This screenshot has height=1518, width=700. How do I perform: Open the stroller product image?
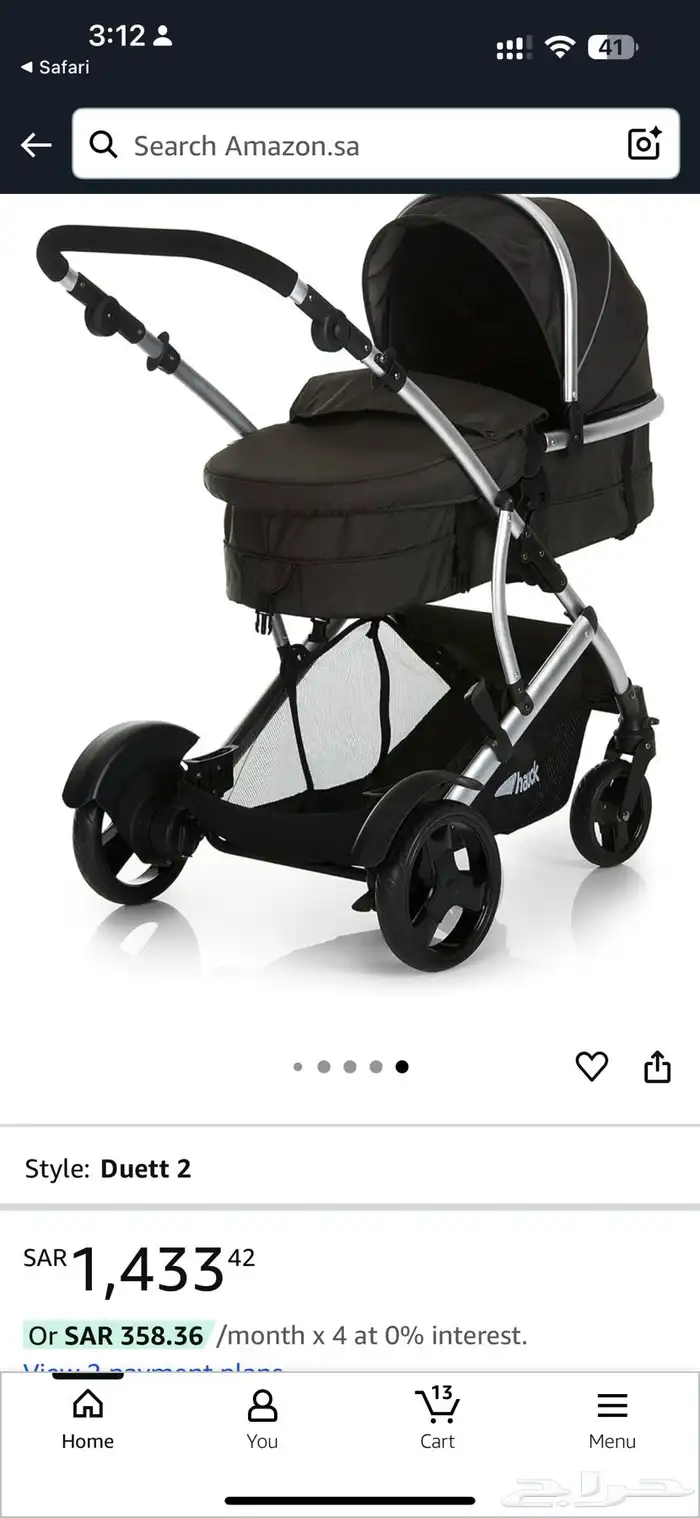click(350, 590)
